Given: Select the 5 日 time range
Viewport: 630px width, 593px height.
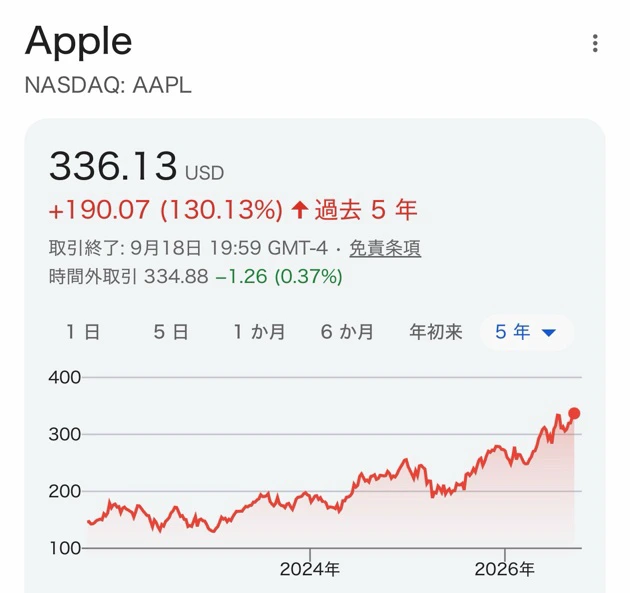Looking at the screenshot, I should (171, 332).
